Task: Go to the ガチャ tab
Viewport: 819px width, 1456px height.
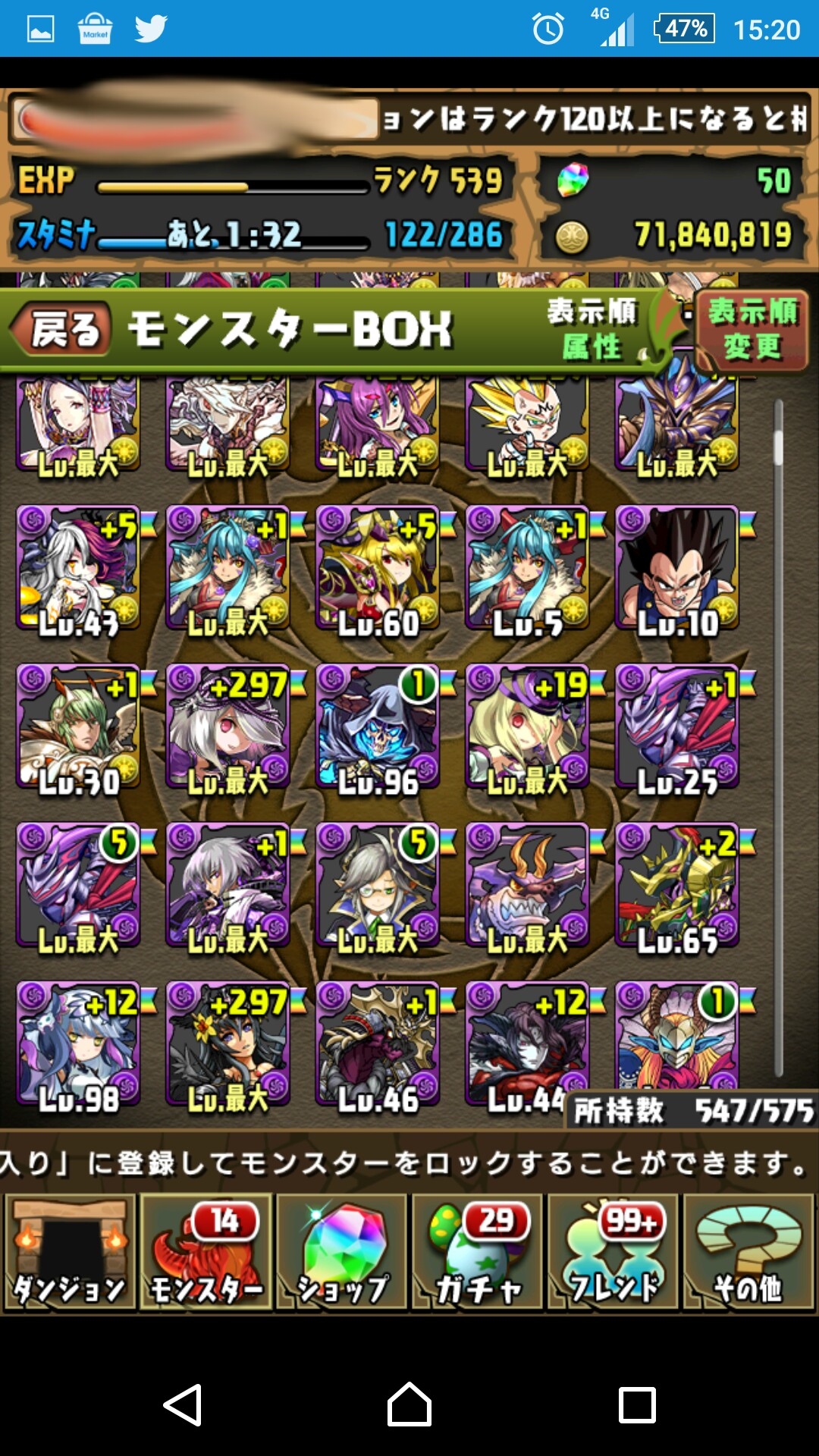Action: [478, 1252]
